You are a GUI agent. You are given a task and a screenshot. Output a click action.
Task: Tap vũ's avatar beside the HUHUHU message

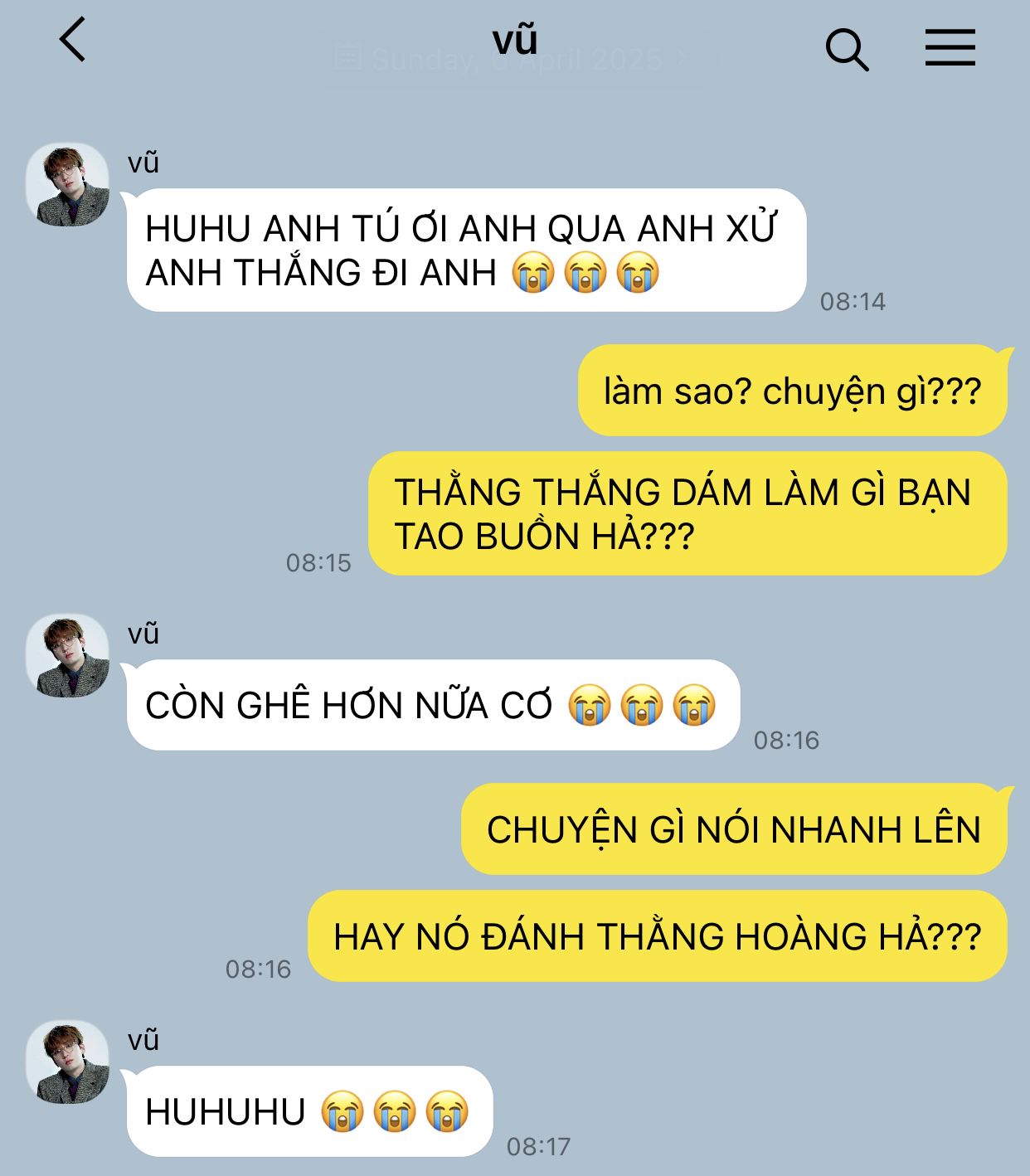pyautogui.click(x=68, y=1062)
